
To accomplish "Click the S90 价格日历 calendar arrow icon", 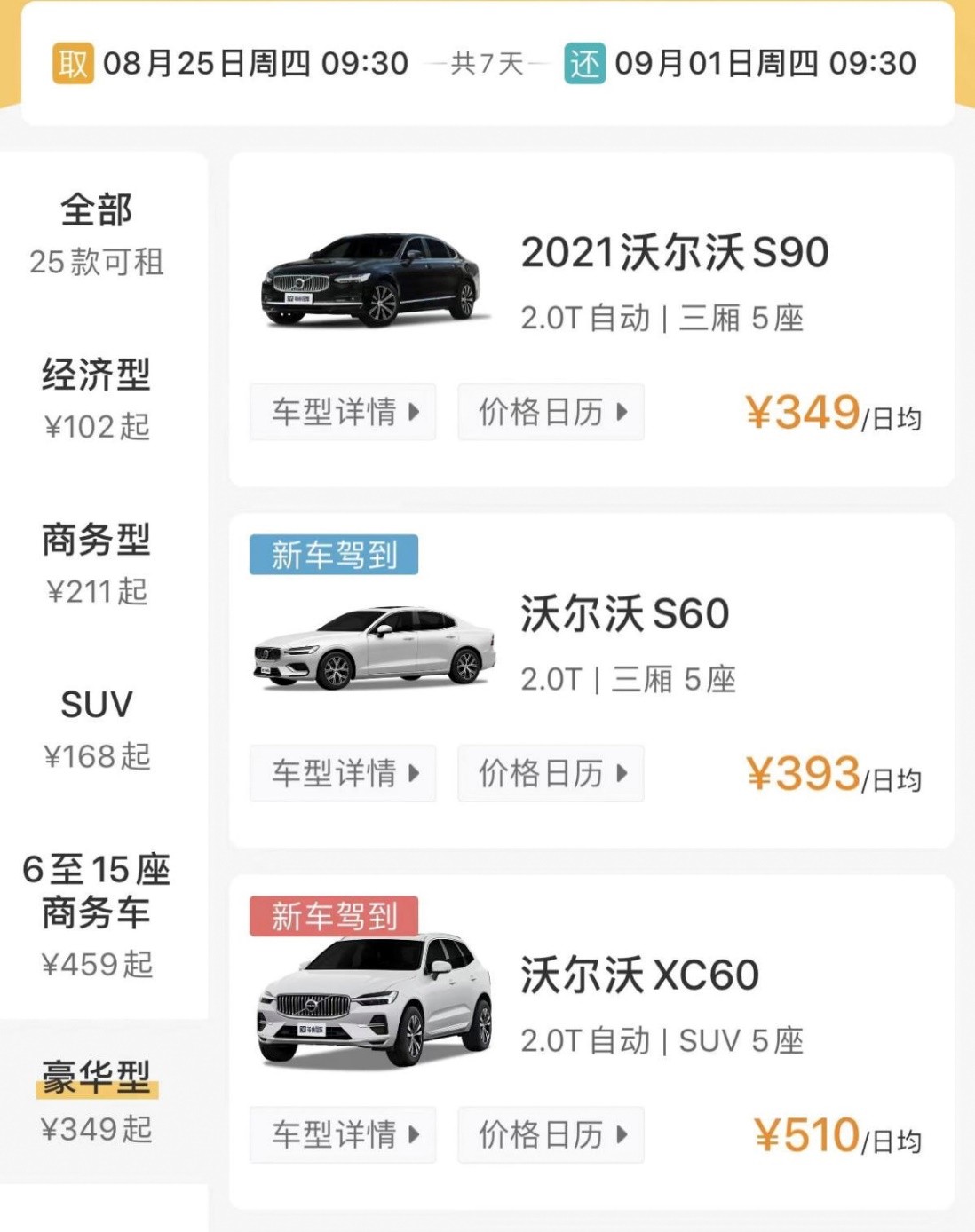I will (624, 412).
